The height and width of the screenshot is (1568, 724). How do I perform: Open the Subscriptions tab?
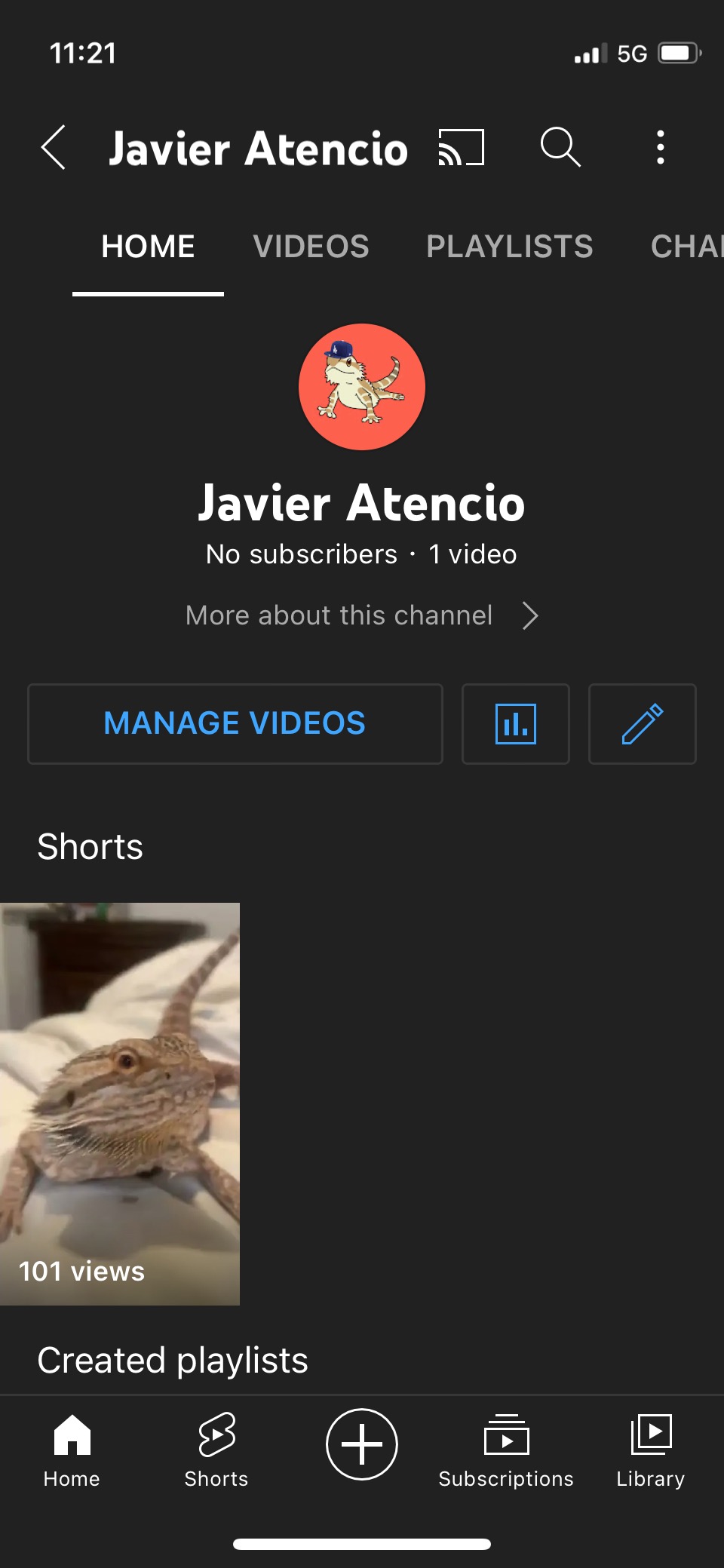(506, 1450)
